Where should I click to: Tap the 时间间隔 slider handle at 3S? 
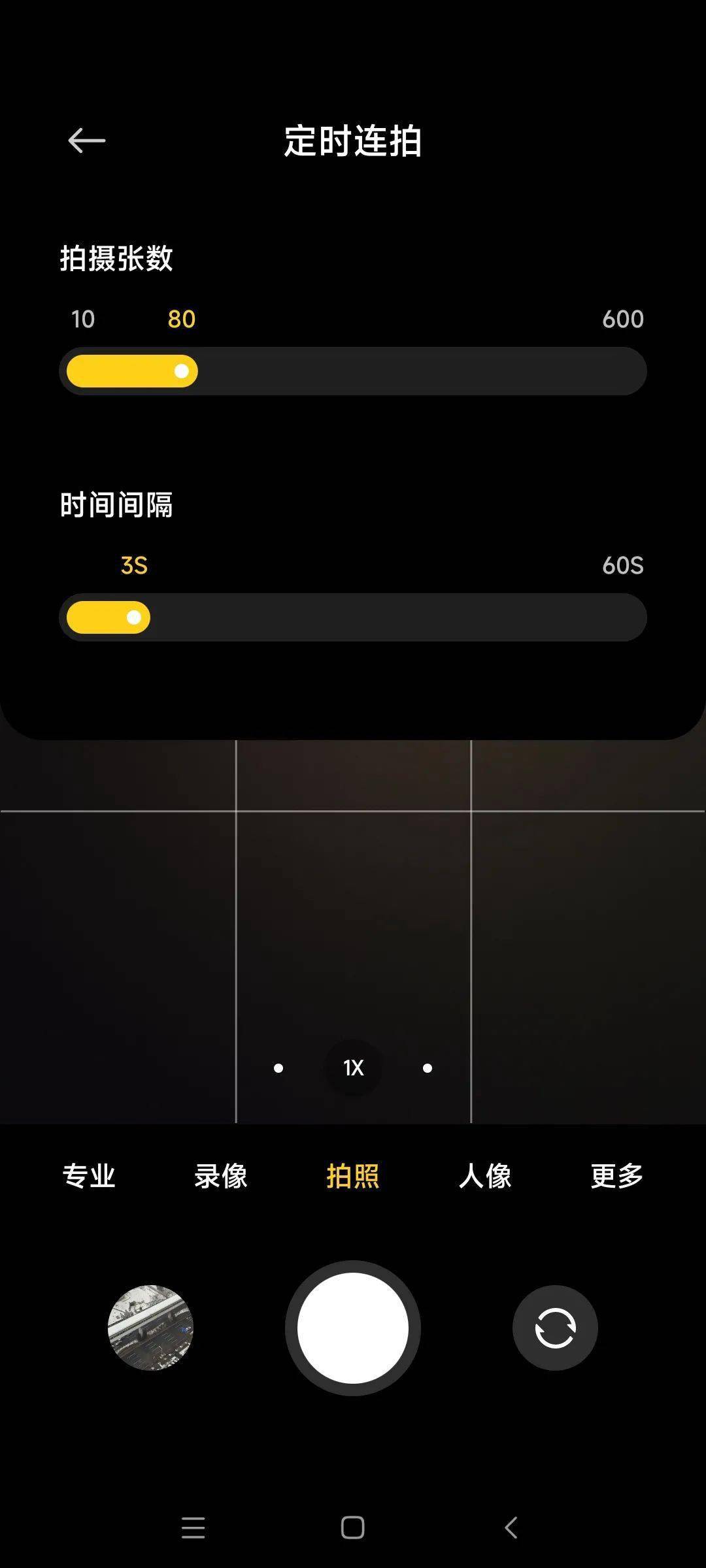click(135, 617)
